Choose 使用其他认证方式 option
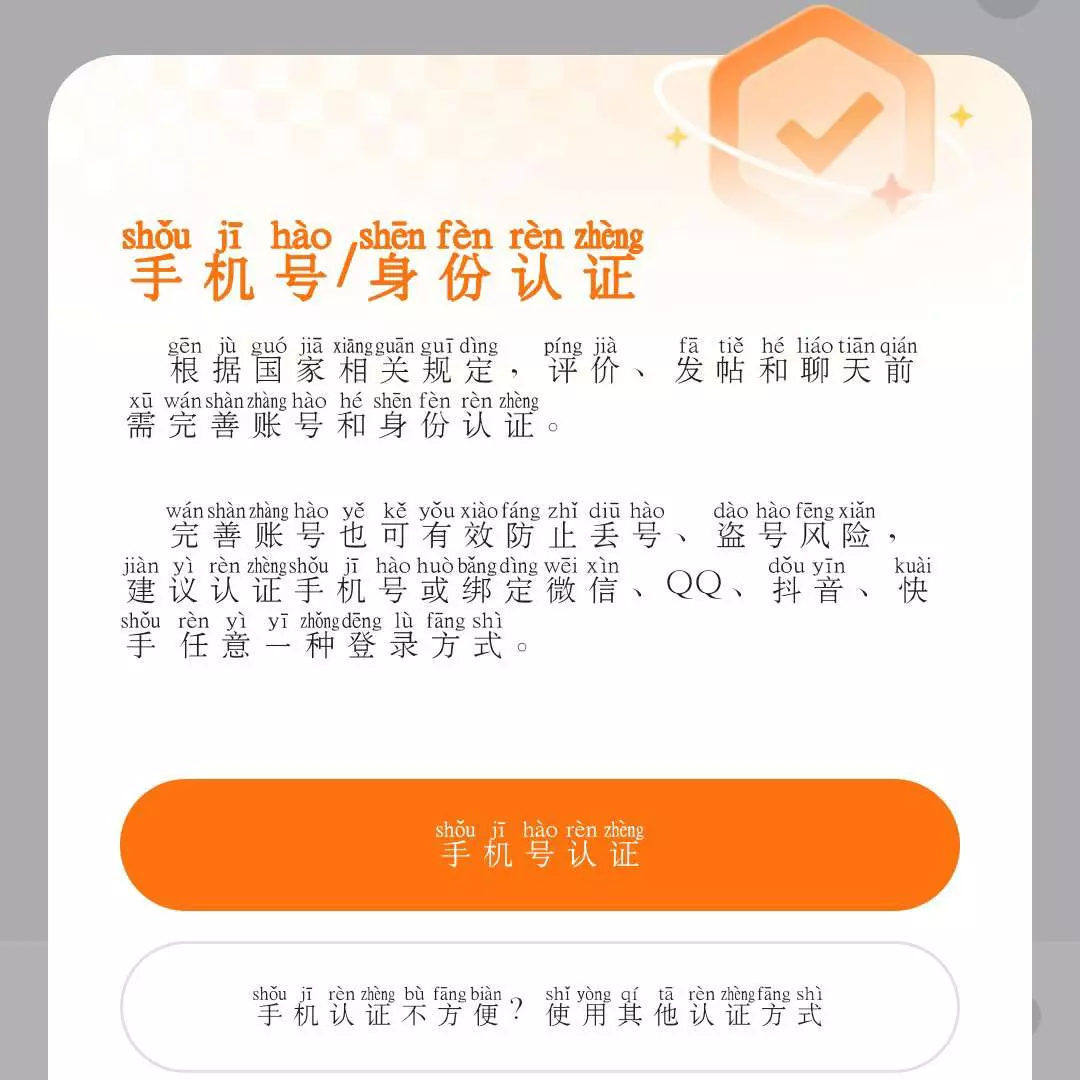This screenshot has width=1080, height=1080. pyautogui.click(x=539, y=1006)
